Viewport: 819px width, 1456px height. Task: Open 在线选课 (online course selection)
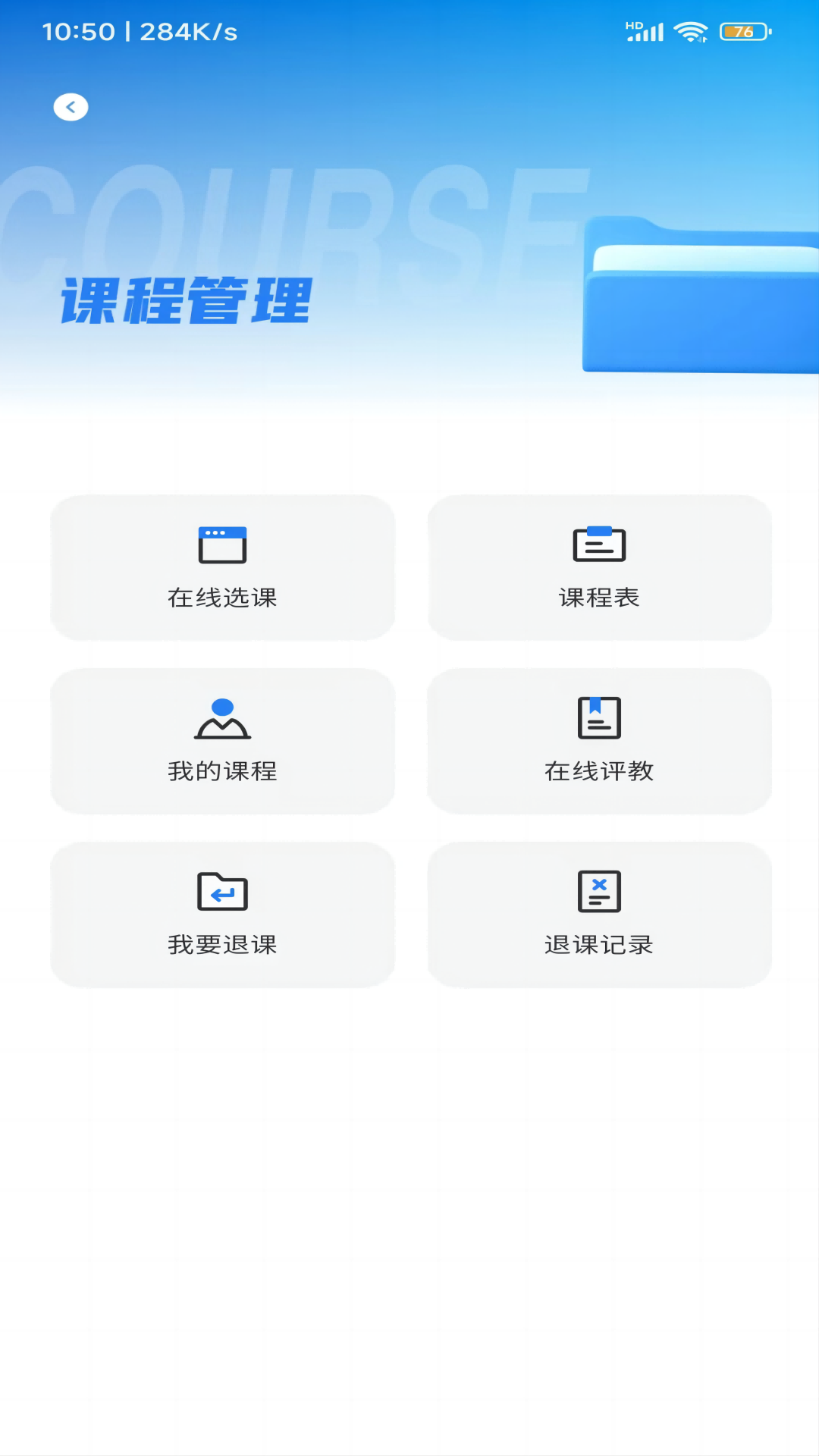coord(222,567)
